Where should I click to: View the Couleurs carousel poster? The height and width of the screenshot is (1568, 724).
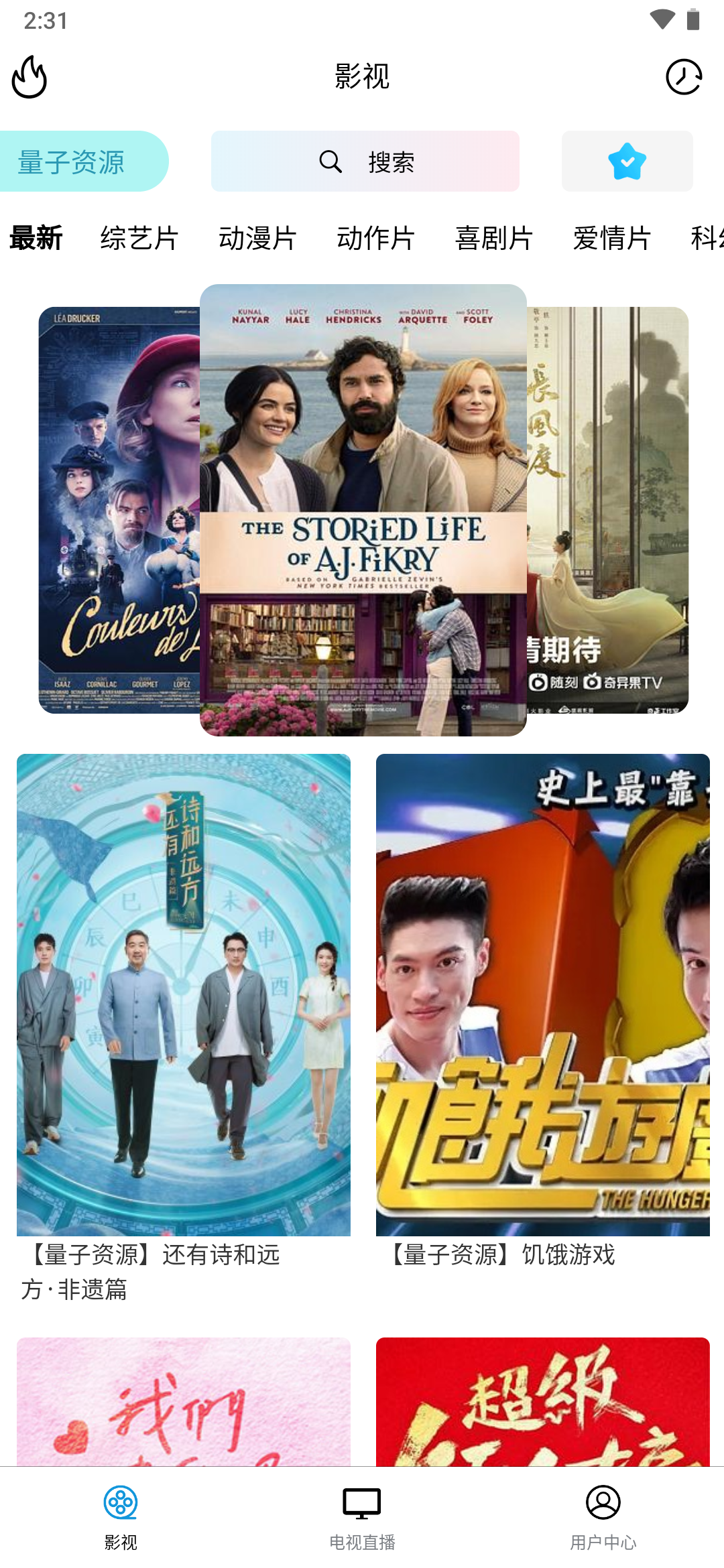(x=119, y=509)
